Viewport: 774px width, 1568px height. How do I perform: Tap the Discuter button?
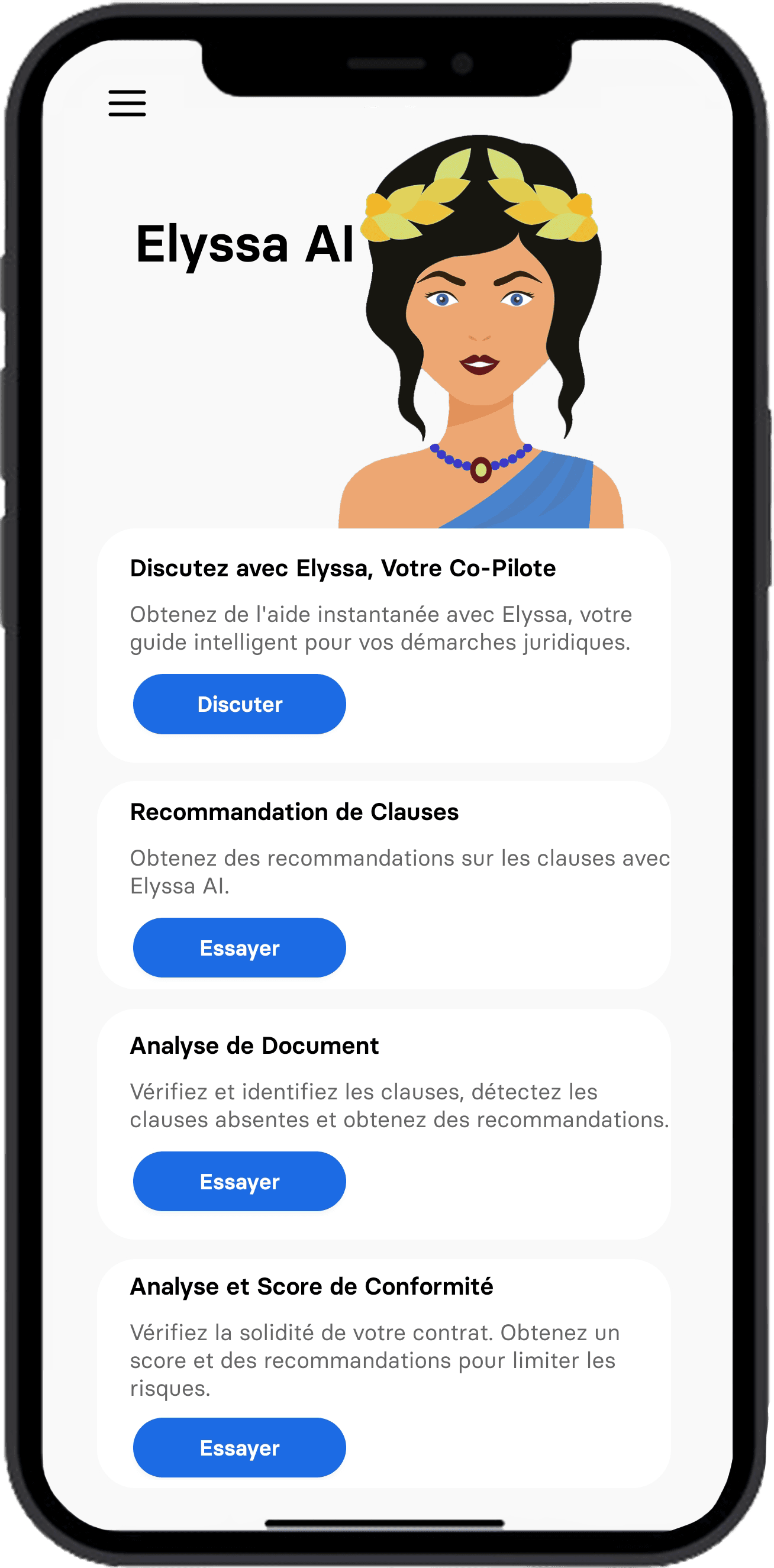click(x=239, y=704)
